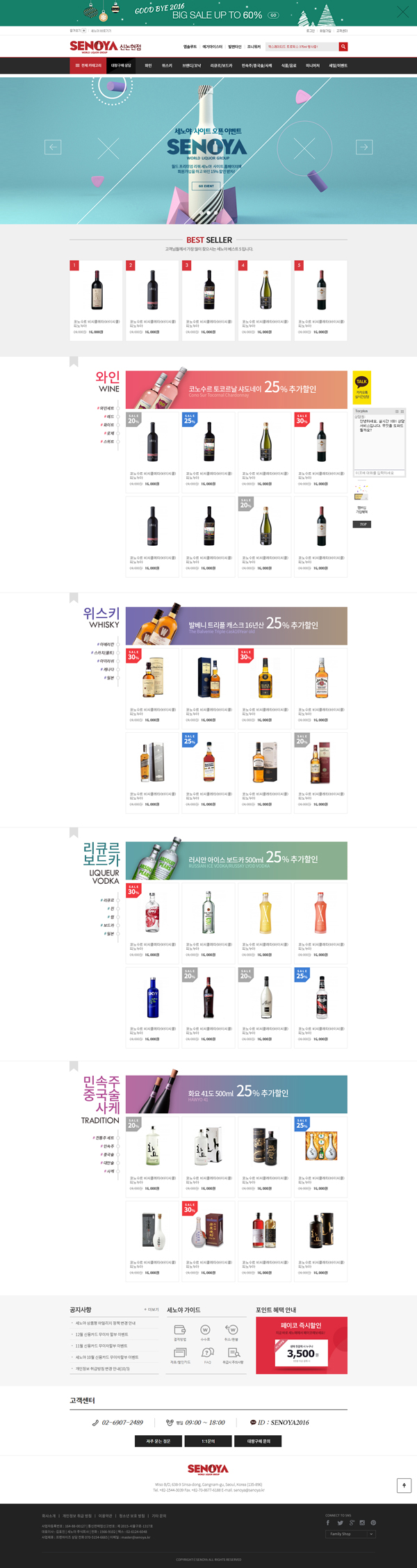Open the KakaoTalk TALK consultation button

pyautogui.click(x=362, y=387)
